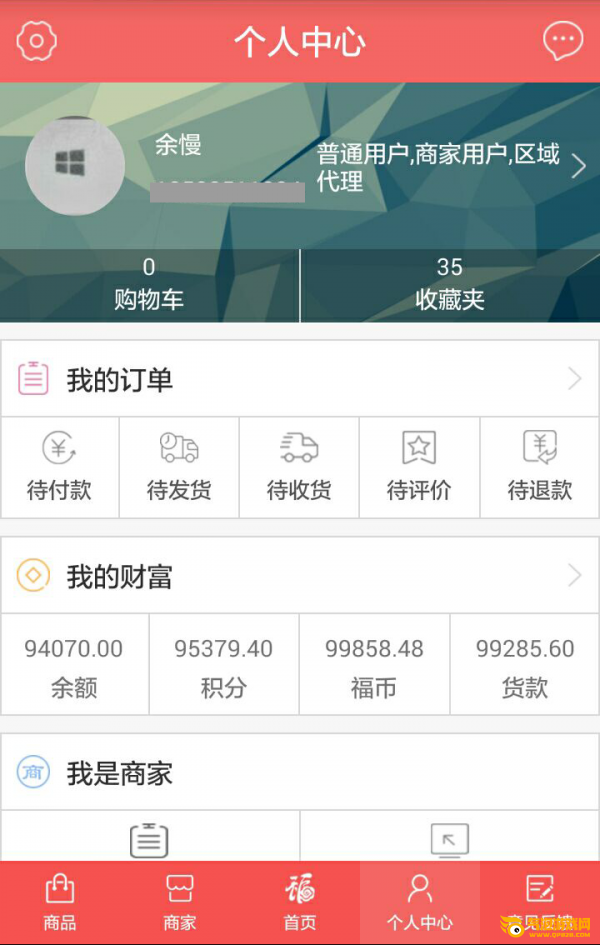Open the 余额 balance tile
Screen dimensions: 600x945
(x=74, y=665)
